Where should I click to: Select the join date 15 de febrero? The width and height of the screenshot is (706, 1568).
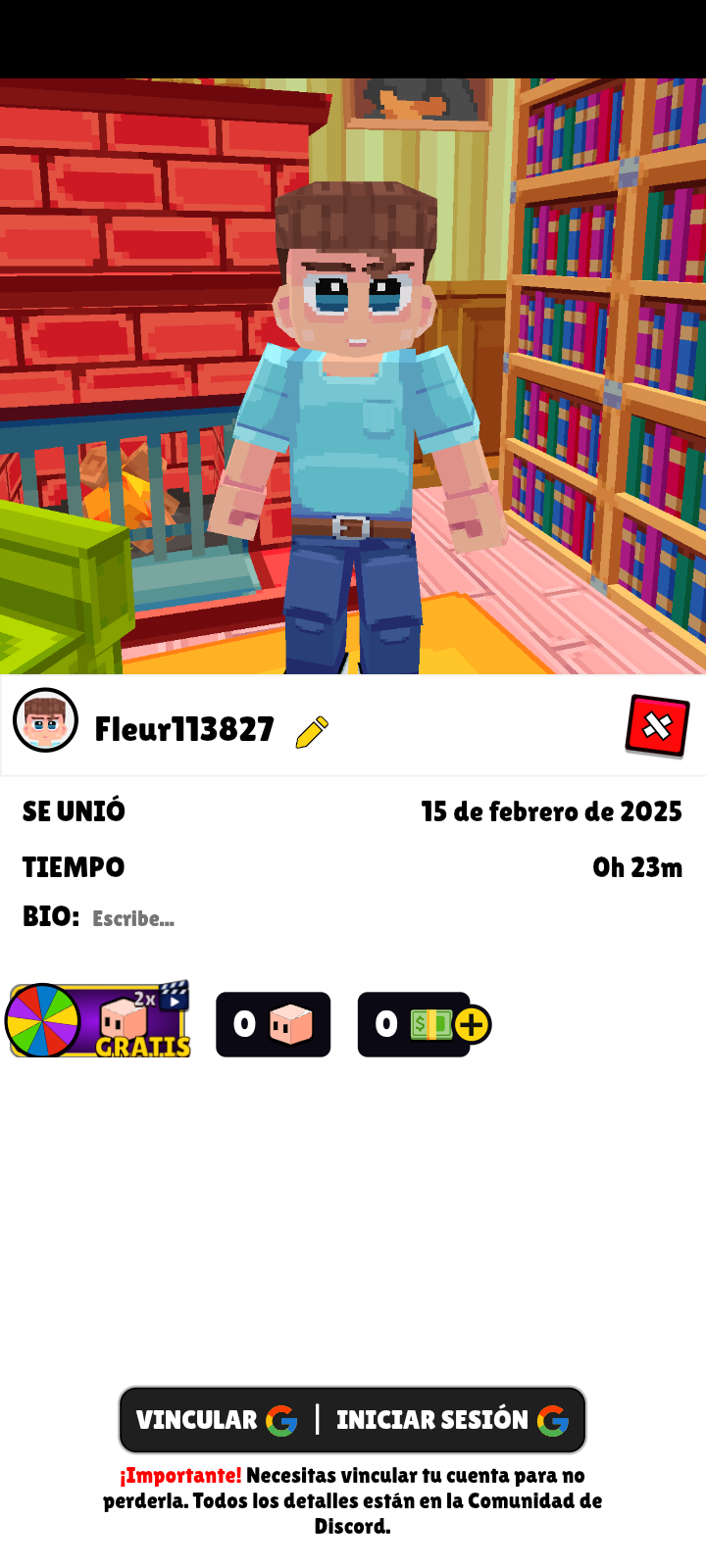pos(551,811)
